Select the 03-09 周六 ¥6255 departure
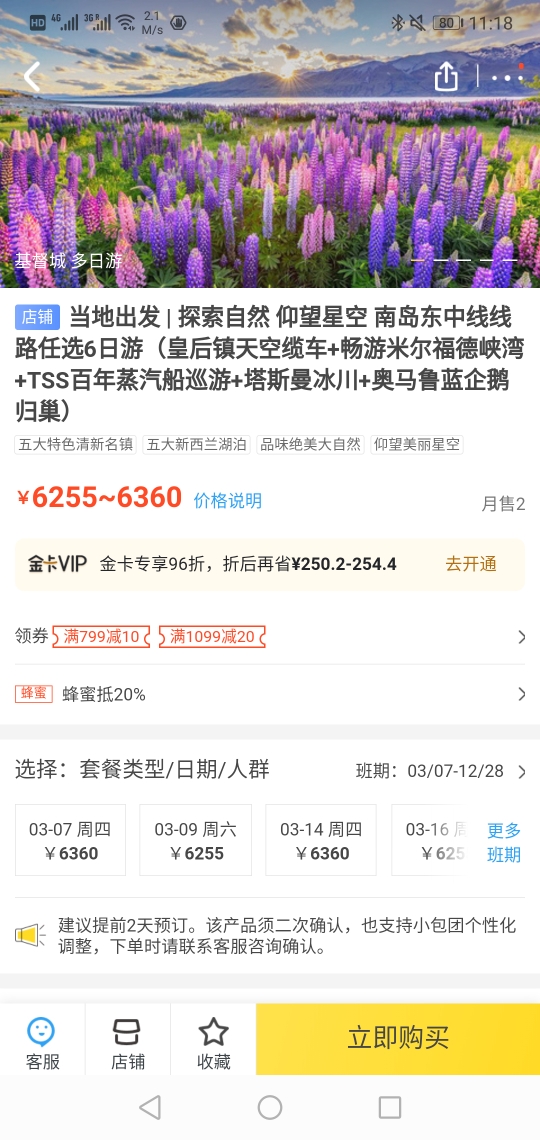 pyautogui.click(x=196, y=840)
